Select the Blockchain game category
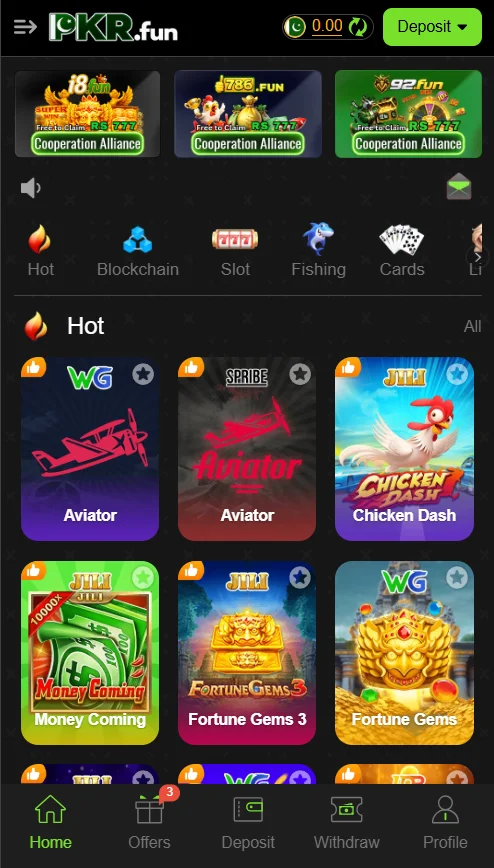This screenshot has height=868, width=494. [138, 251]
